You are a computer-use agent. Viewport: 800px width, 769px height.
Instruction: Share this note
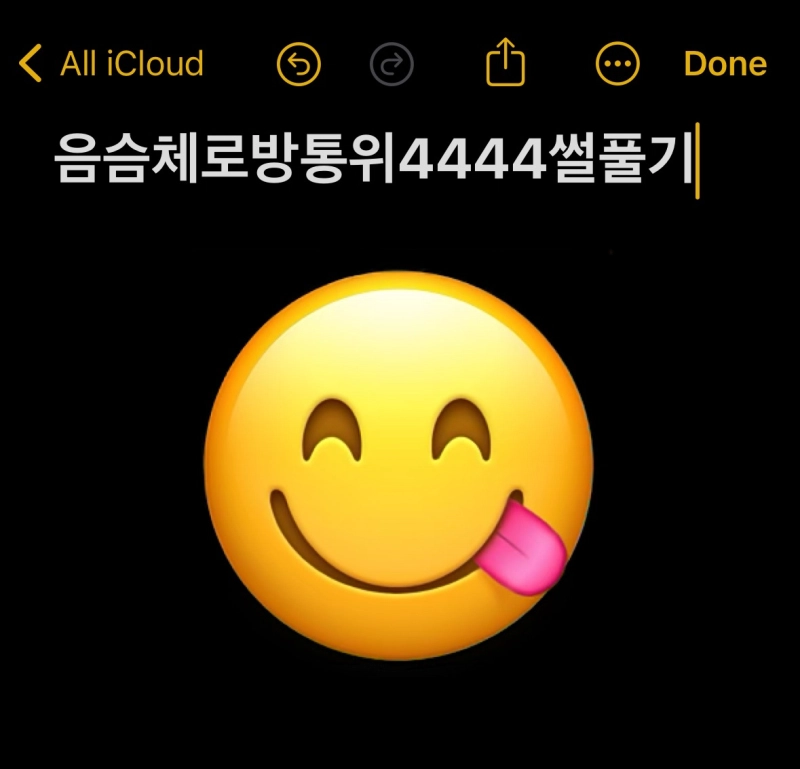pyautogui.click(x=505, y=63)
